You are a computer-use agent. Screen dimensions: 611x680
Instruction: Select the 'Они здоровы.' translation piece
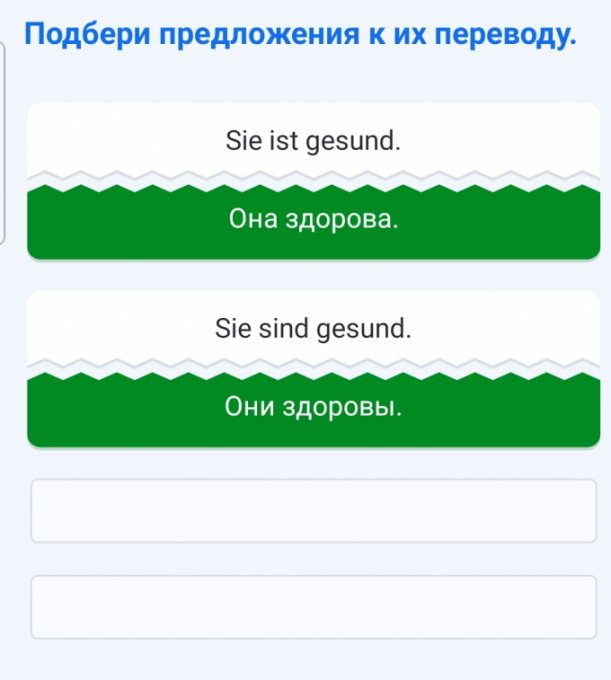coord(313,408)
